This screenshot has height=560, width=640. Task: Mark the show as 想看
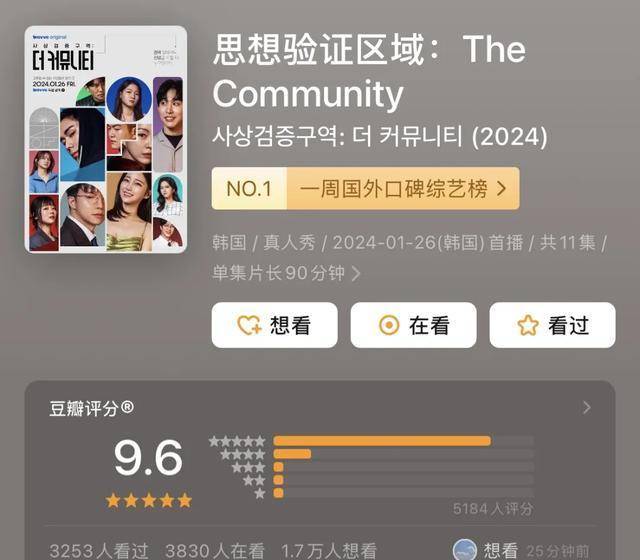pos(274,325)
